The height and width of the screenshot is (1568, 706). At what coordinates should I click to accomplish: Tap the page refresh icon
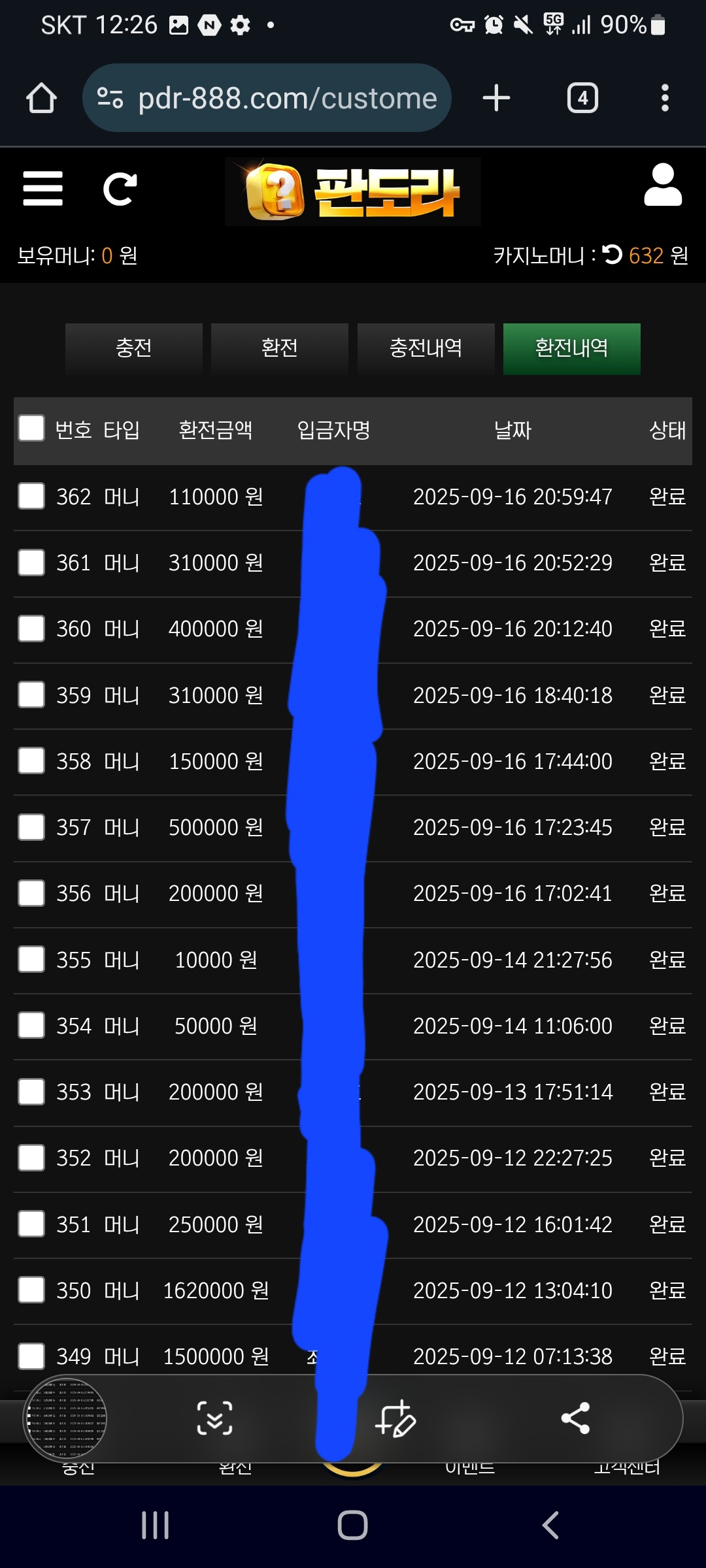point(120,189)
